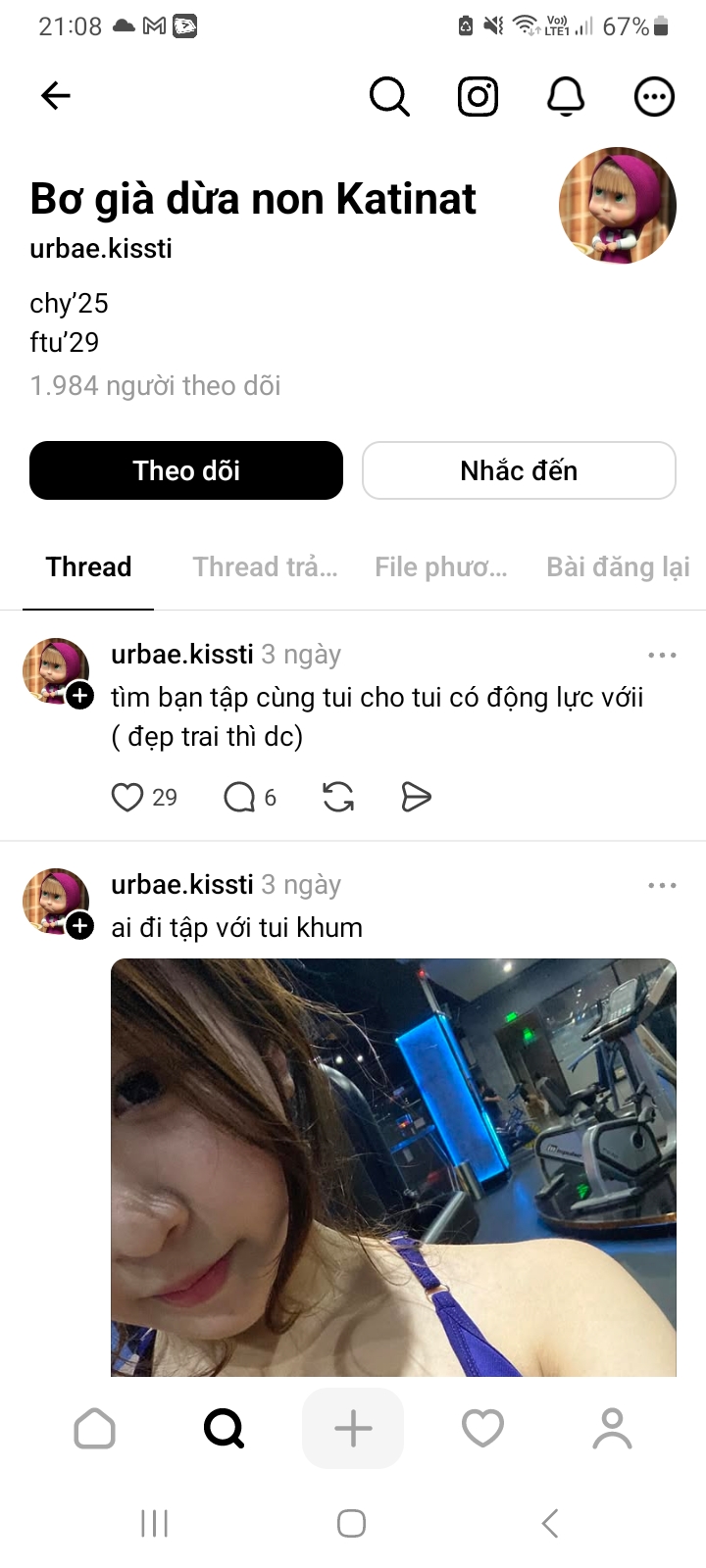Open the notifications bell for this profile
706x1568 pixels.
click(566, 96)
